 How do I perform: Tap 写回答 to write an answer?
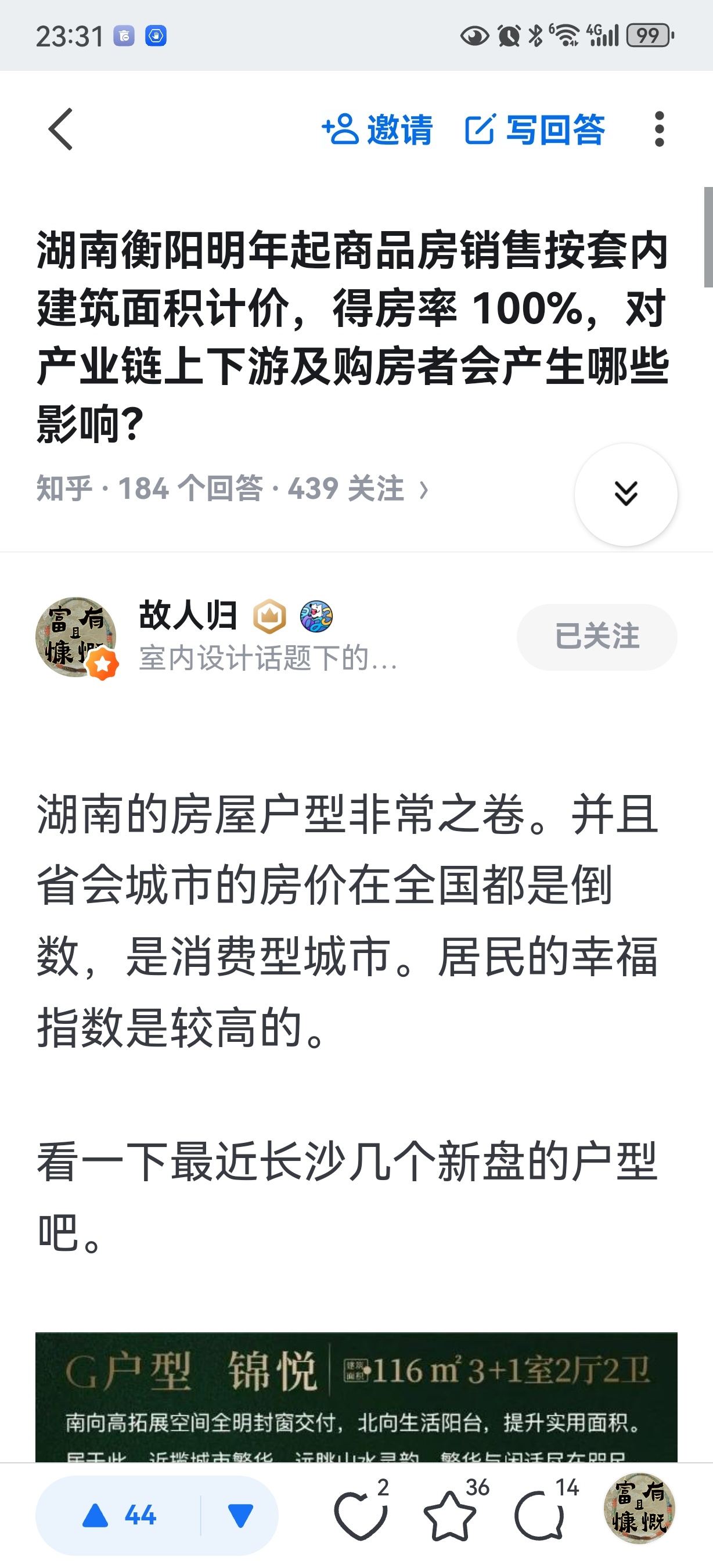[535, 129]
